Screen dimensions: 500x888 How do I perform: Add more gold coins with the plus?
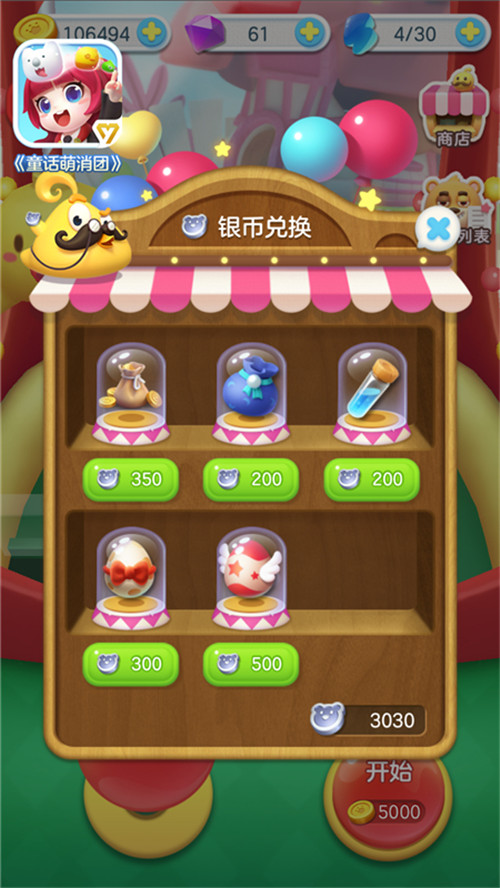coord(151,33)
